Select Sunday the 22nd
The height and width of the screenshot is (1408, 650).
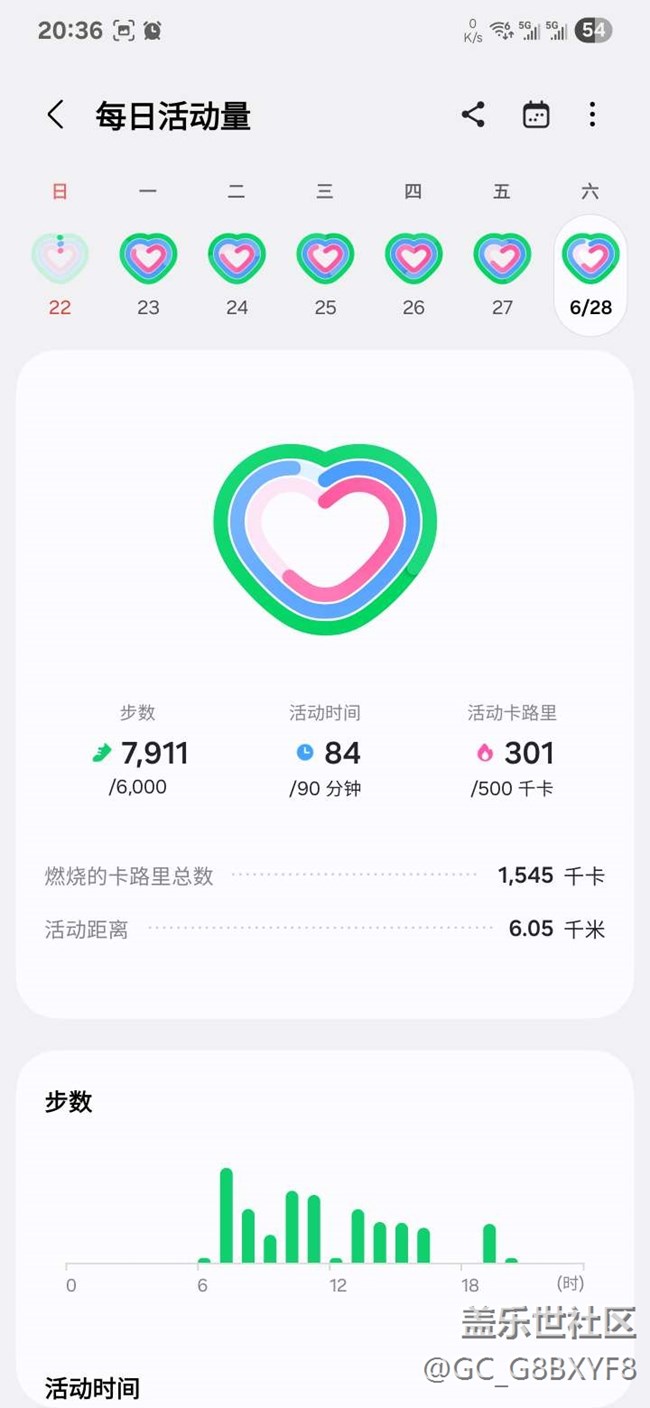pyautogui.click(x=60, y=260)
